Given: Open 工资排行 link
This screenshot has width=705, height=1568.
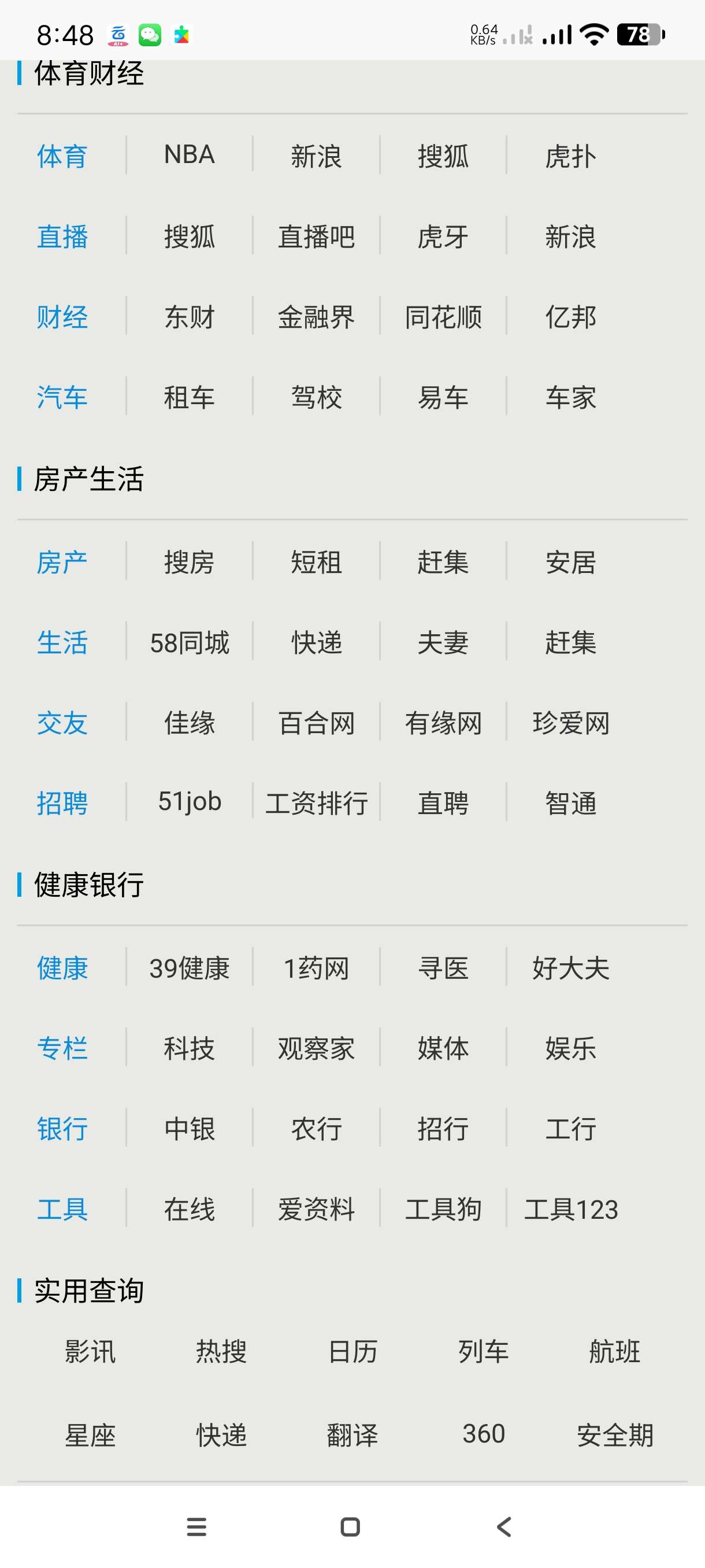Looking at the screenshot, I should [x=316, y=804].
